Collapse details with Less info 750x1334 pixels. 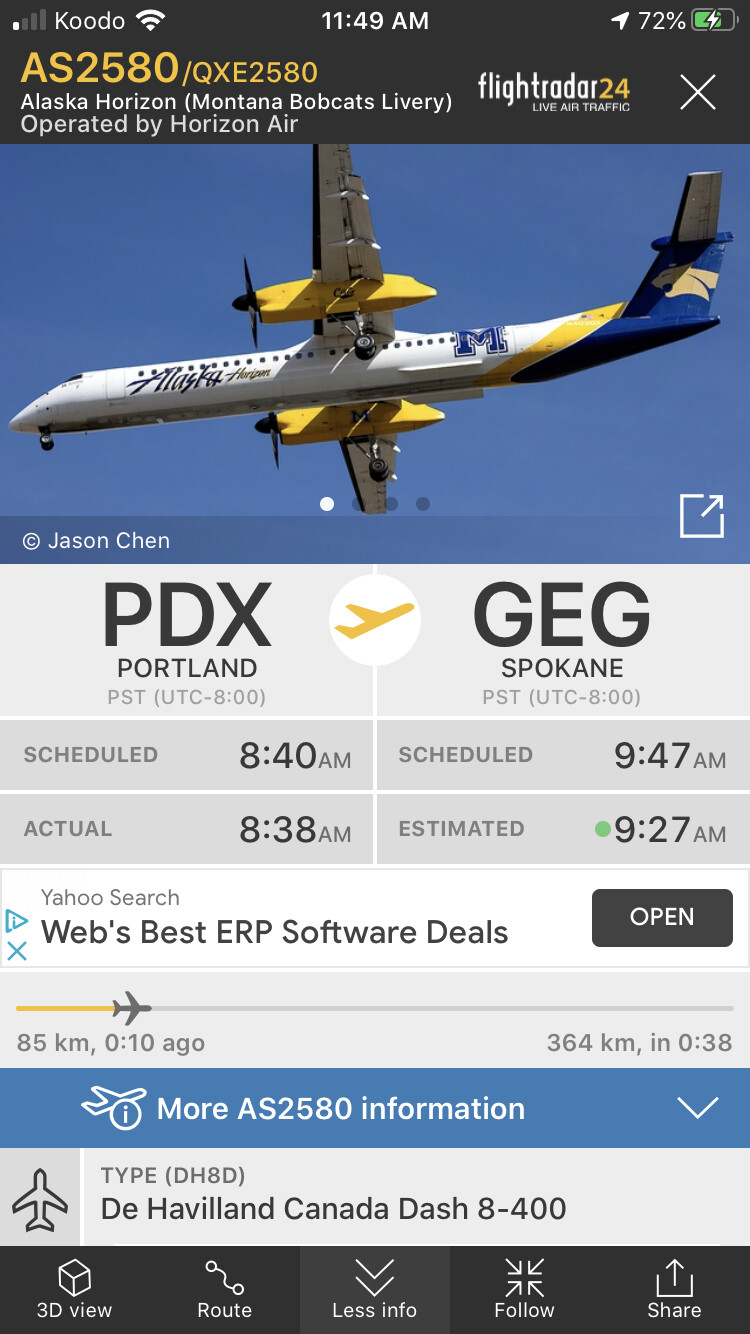pyautogui.click(x=375, y=1290)
